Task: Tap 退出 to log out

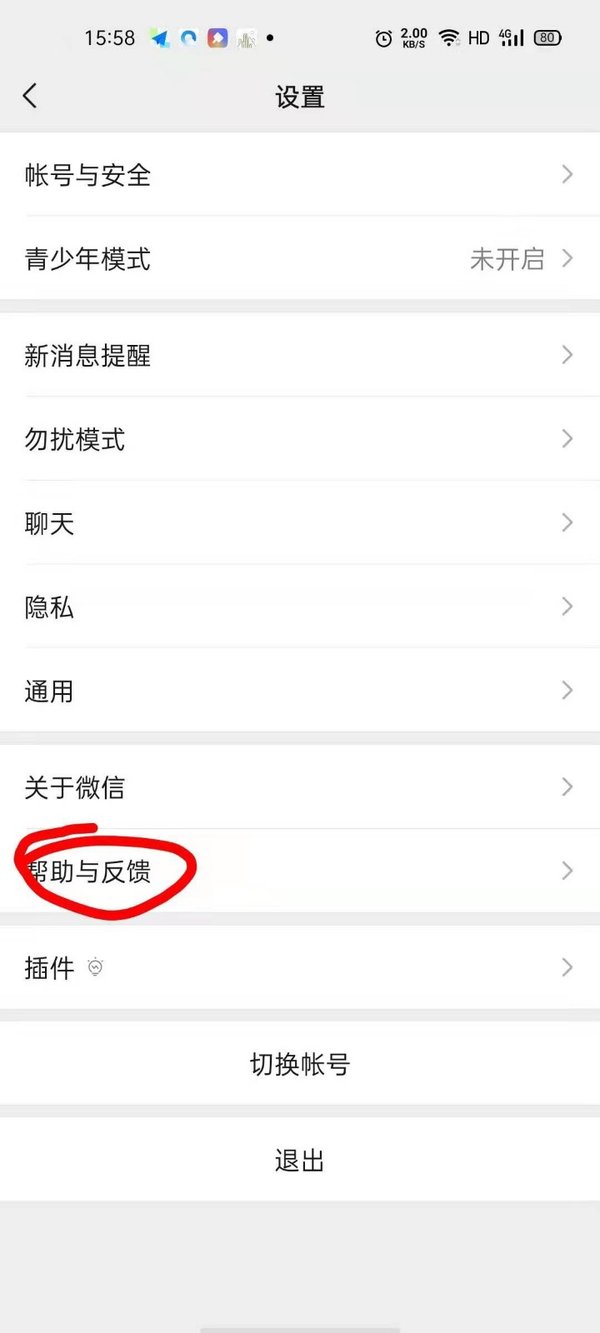Action: 300,1161
